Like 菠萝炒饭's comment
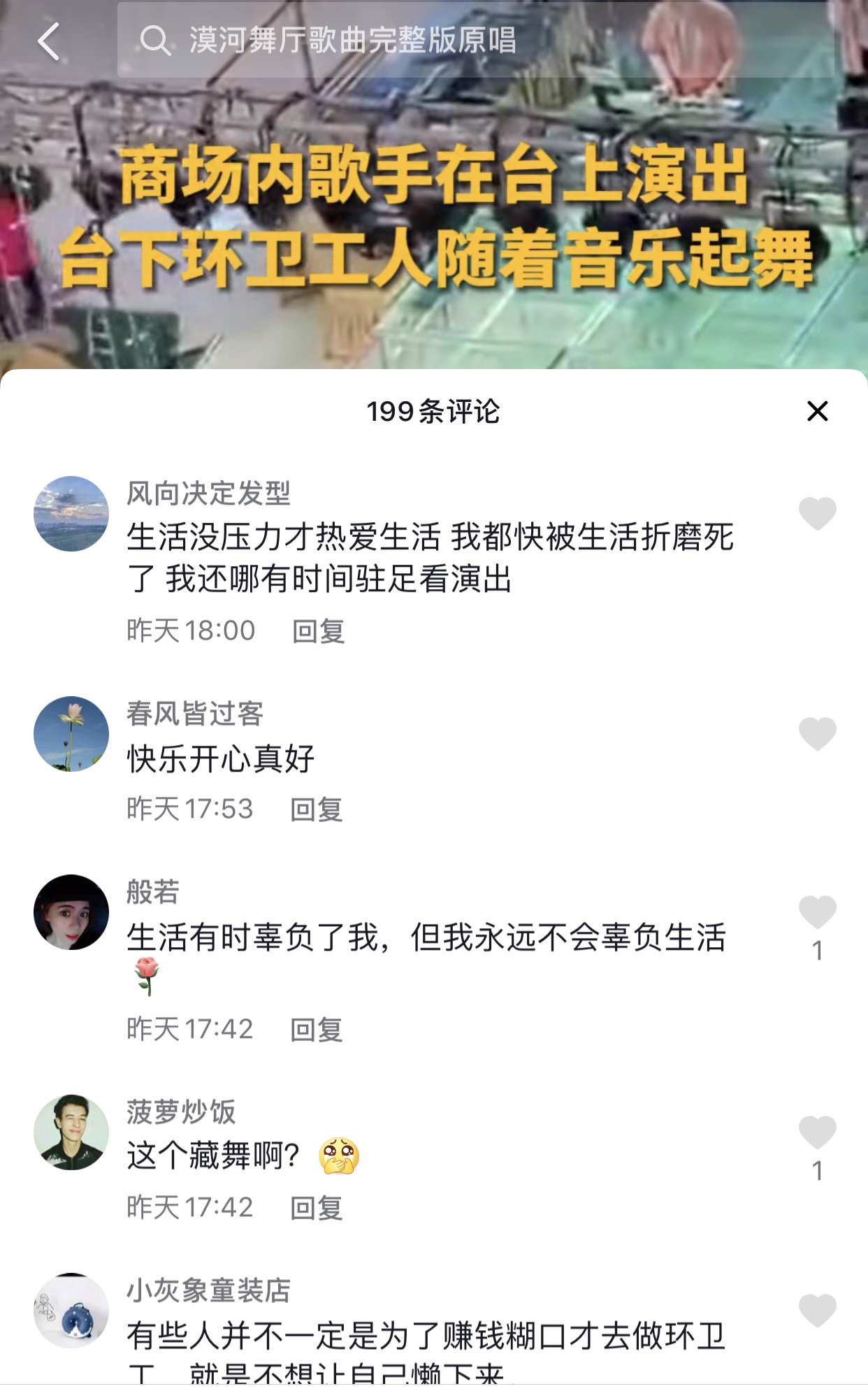The image size is (868, 1398). coord(817,1132)
